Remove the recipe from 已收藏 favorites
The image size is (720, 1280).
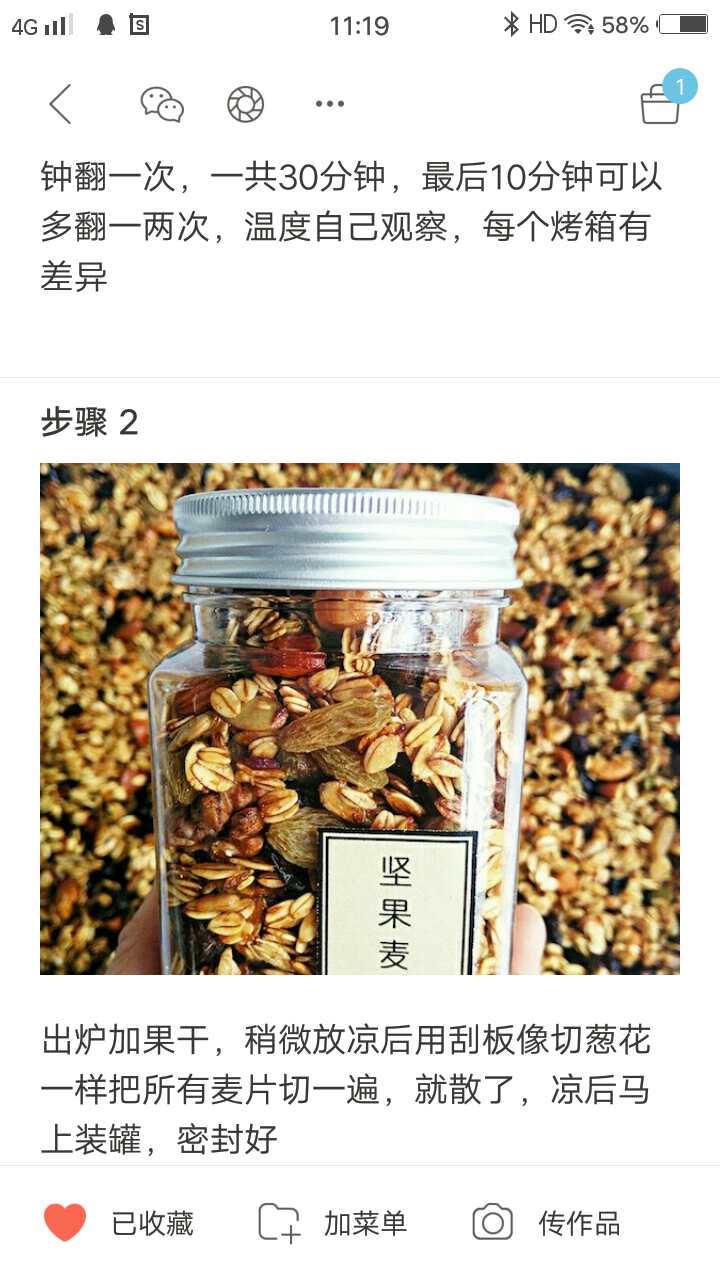click(118, 1222)
